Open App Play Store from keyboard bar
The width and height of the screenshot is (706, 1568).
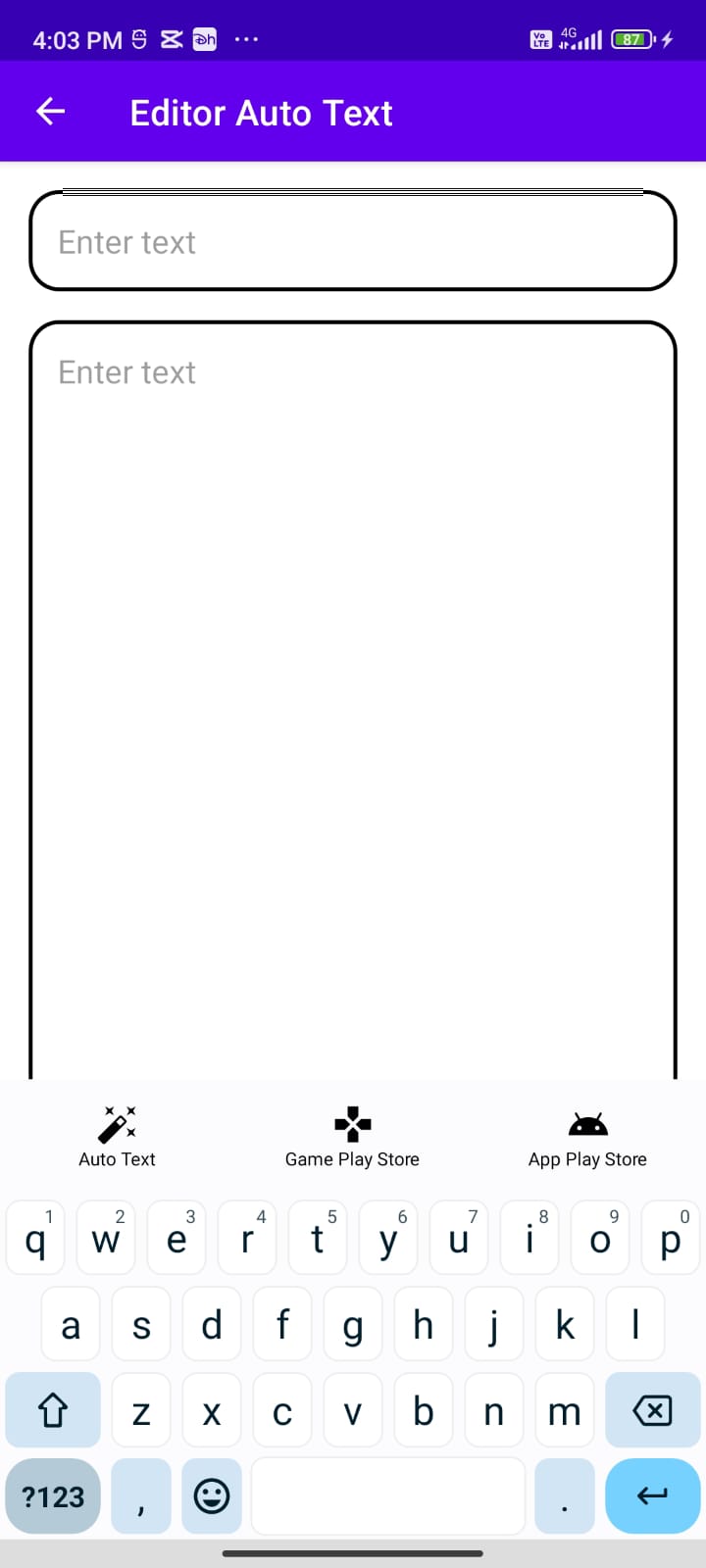(x=587, y=1137)
